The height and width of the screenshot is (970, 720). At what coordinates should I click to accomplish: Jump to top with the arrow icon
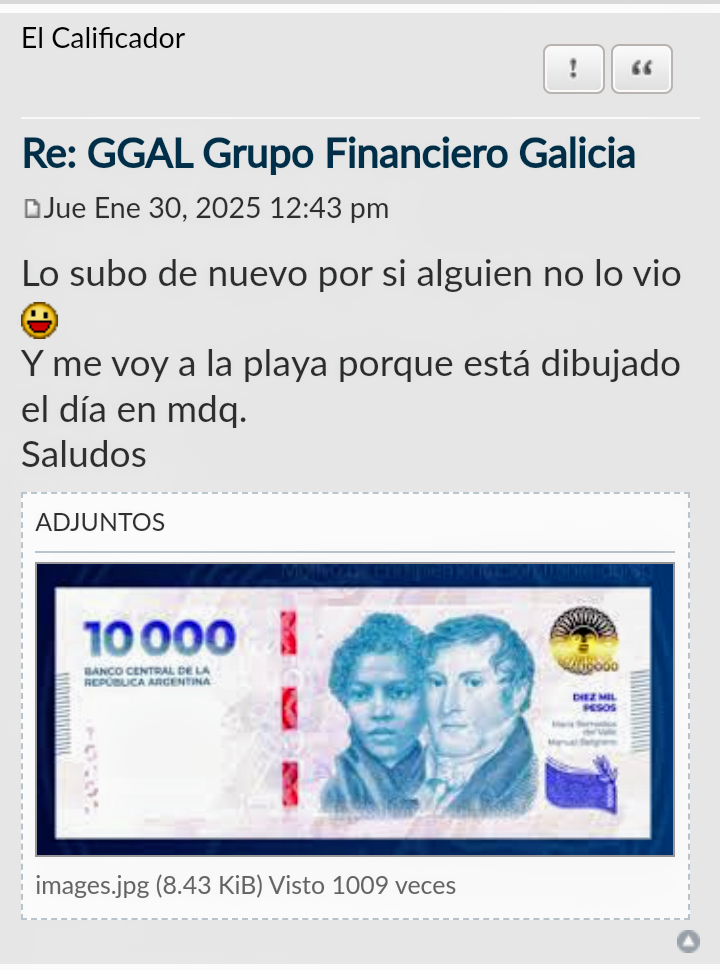[688, 941]
